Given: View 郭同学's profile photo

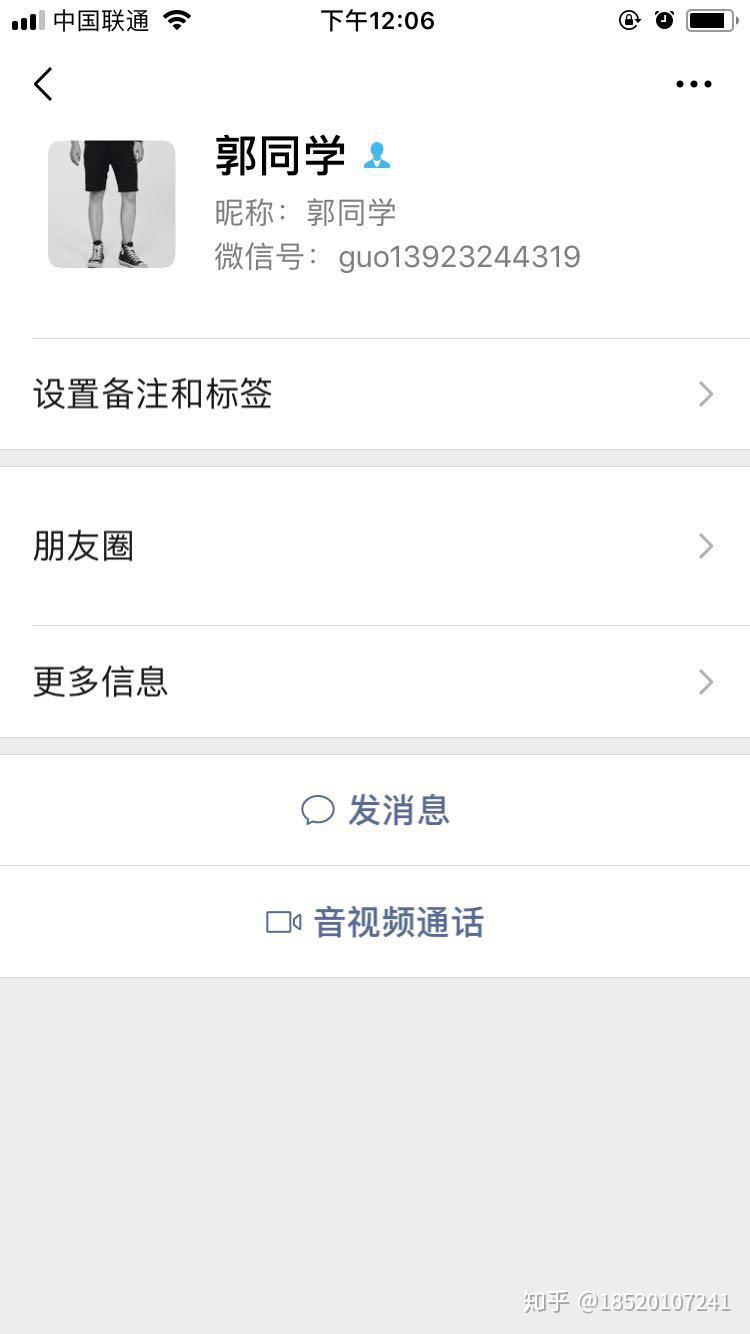Looking at the screenshot, I should click(112, 204).
